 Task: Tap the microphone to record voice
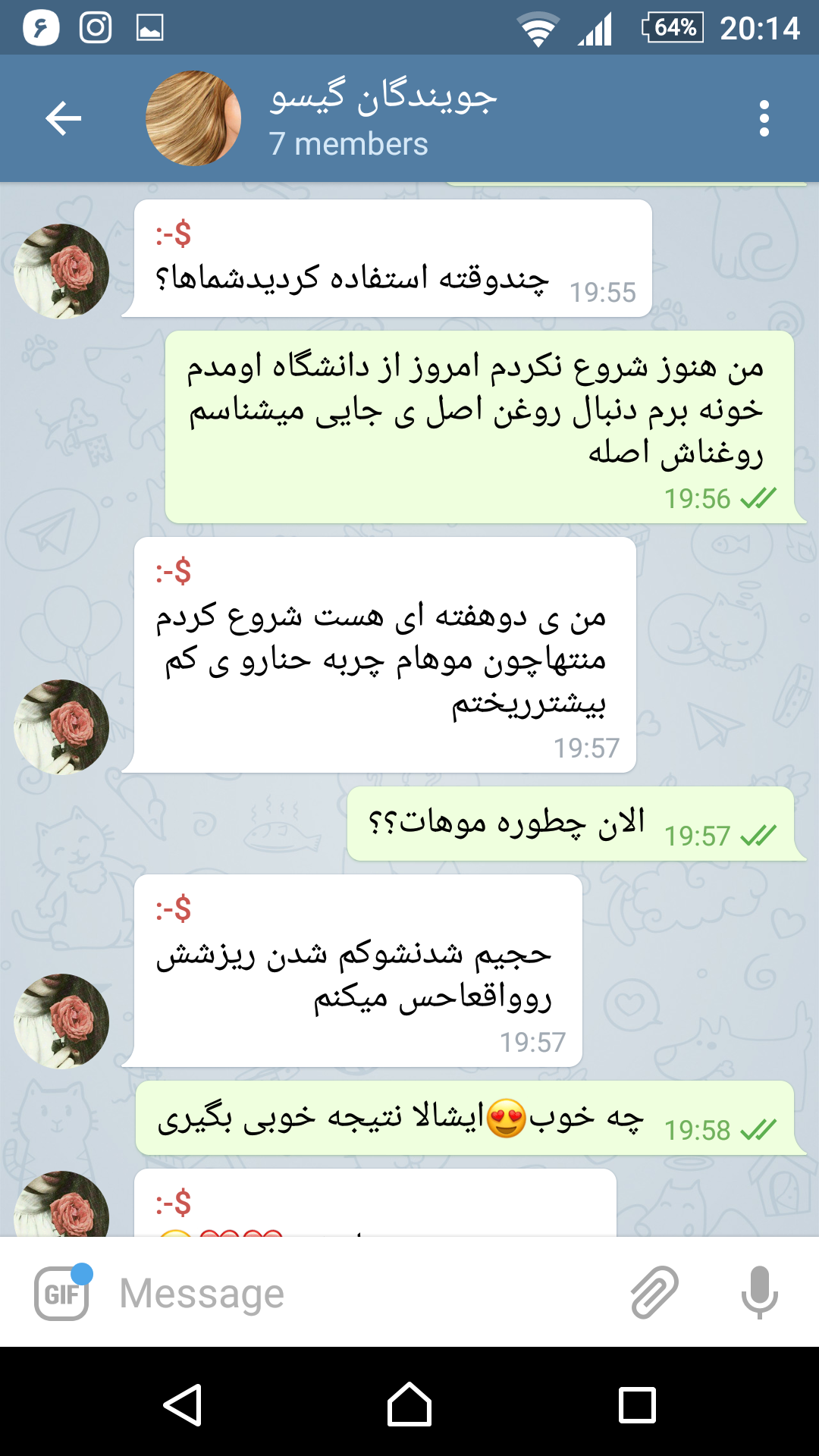click(x=759, y=1291)
